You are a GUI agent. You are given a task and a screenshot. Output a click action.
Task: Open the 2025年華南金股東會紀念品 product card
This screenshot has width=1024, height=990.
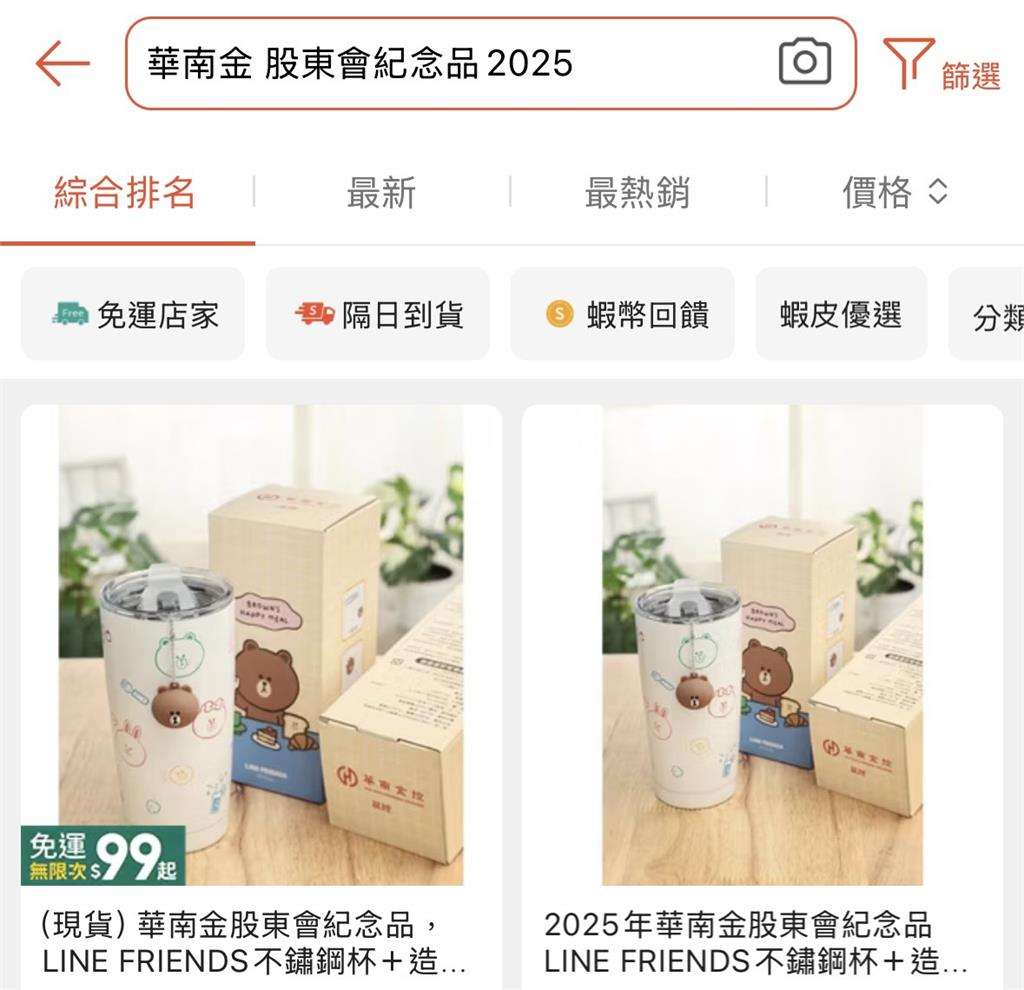coord(762,690)
